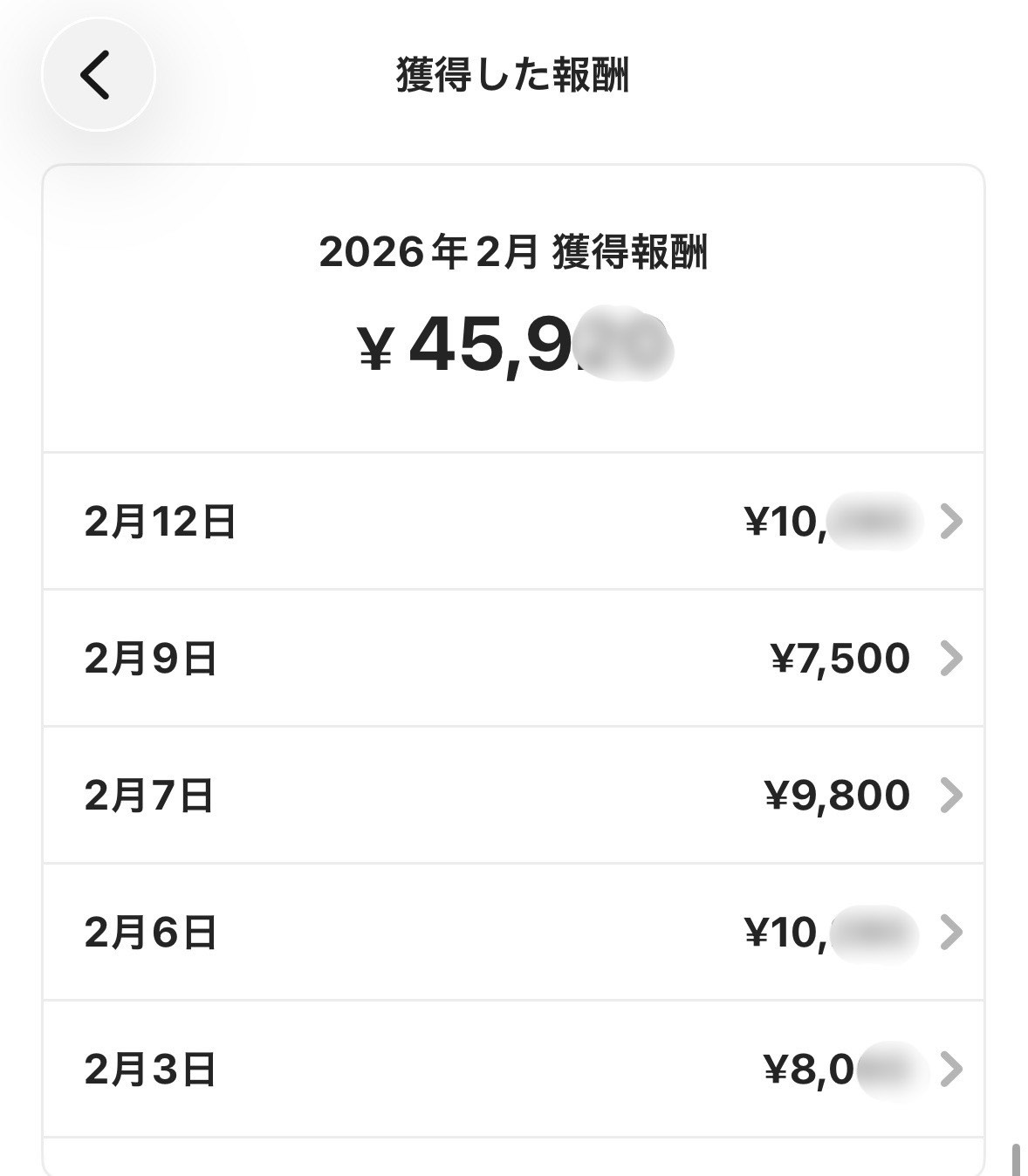The width and height of the screenshot is (1028, 1176).
Task: Select the 2月6日 reward entry
Action: (513, 933)
